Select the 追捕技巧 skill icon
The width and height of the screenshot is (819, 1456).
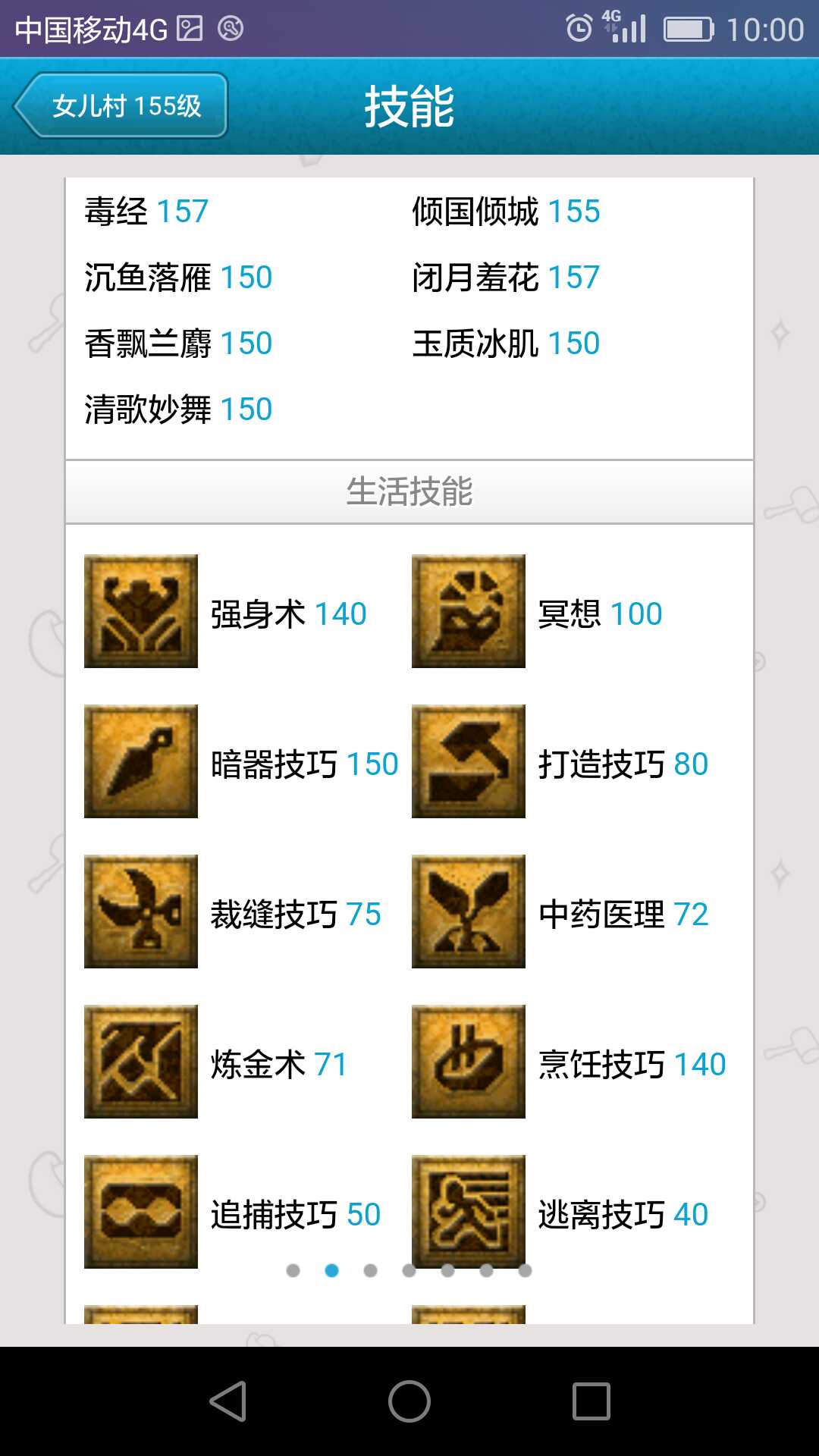141,1210
